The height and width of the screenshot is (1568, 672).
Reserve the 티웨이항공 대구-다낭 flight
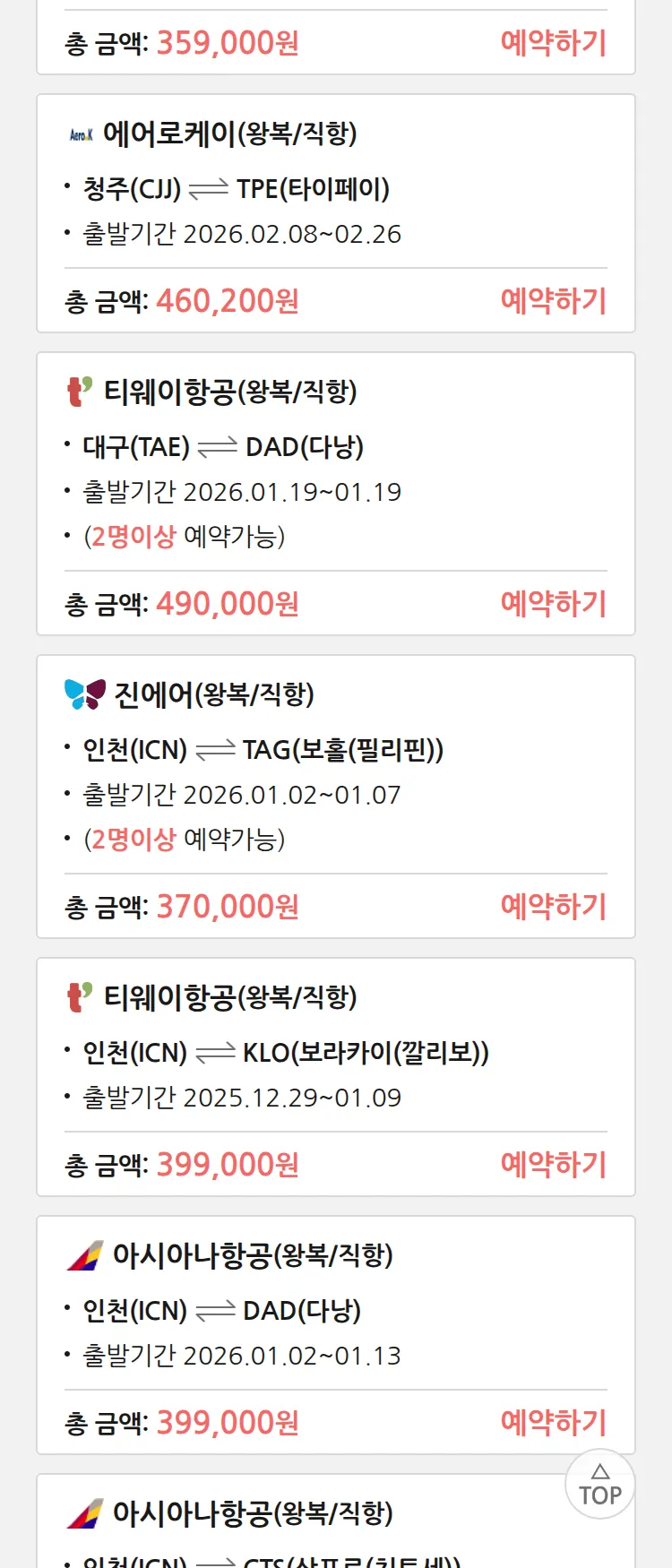[553, 604]
